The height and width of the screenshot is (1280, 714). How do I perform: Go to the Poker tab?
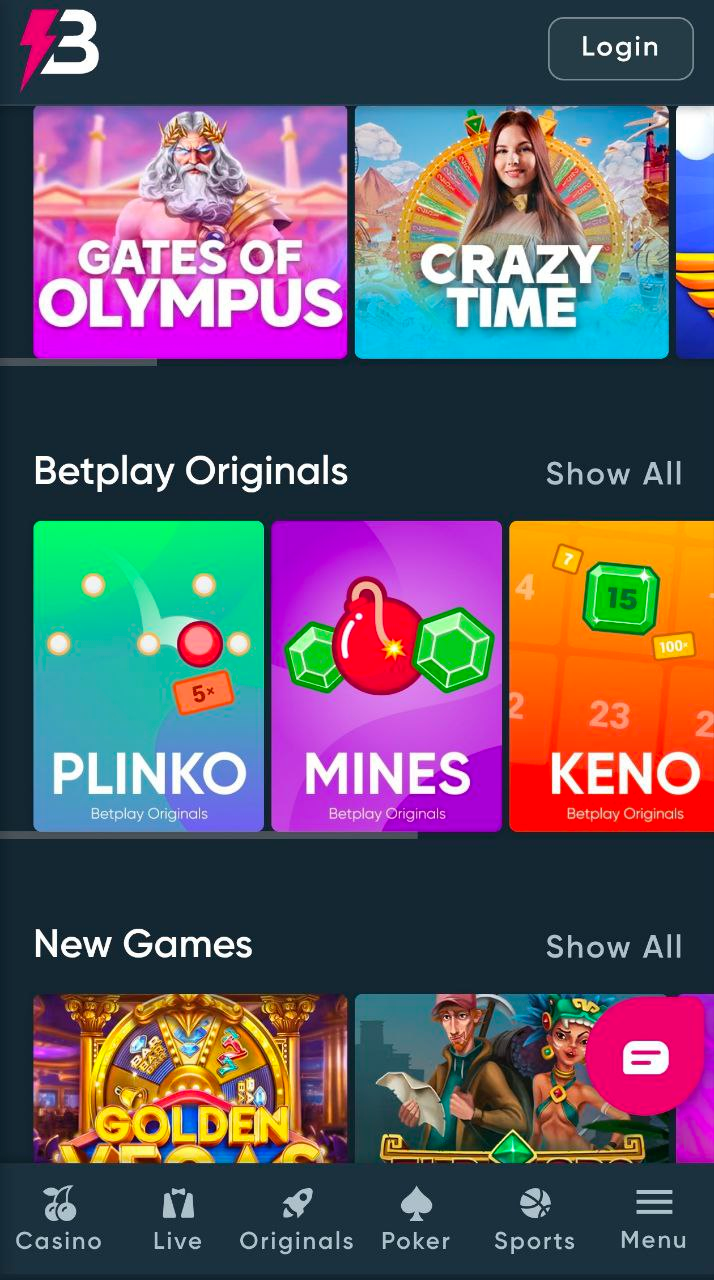pyautogui.click(x=416, y=1220)
